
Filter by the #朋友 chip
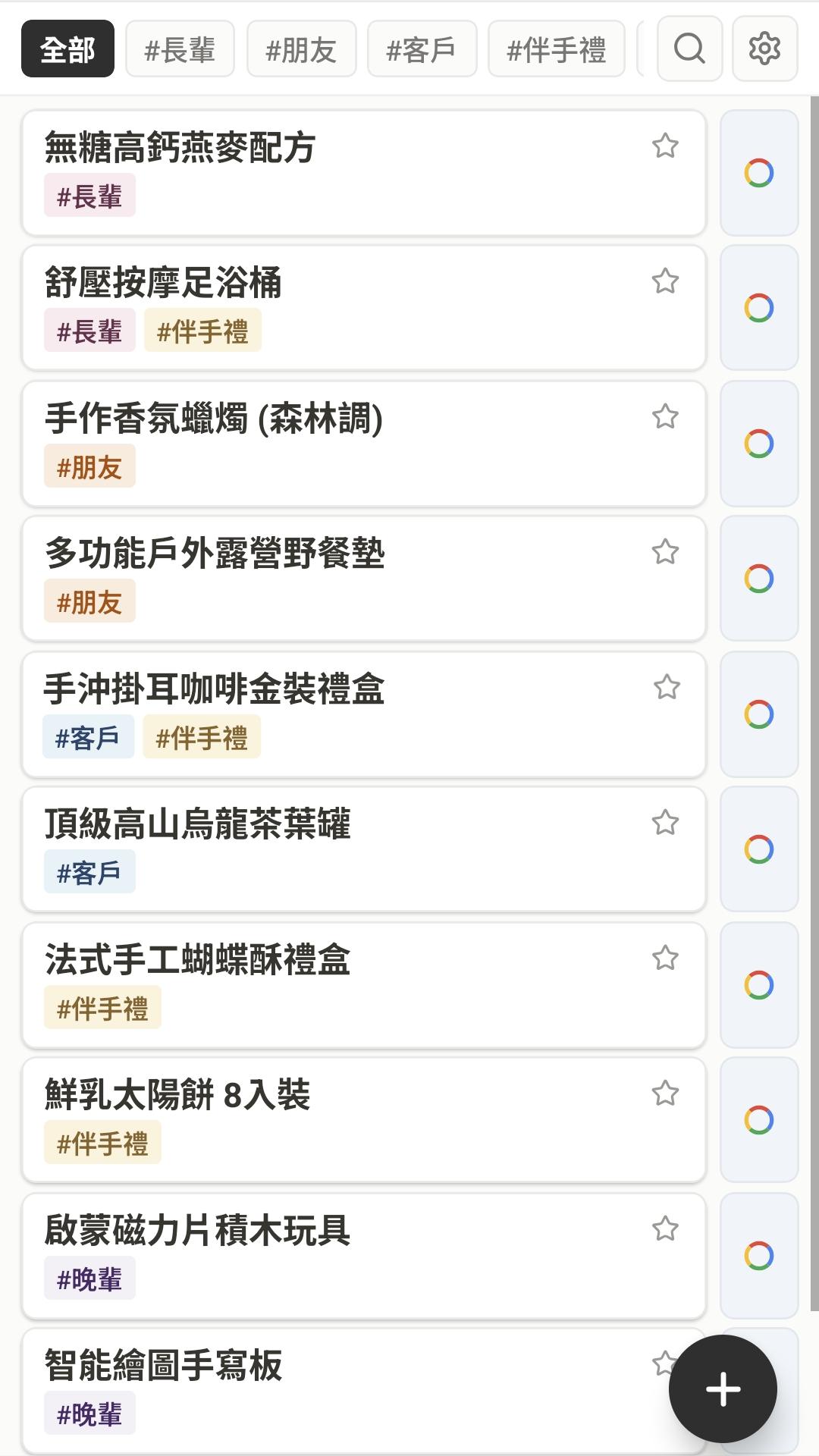pyautogui.click(x=301, y=49)
